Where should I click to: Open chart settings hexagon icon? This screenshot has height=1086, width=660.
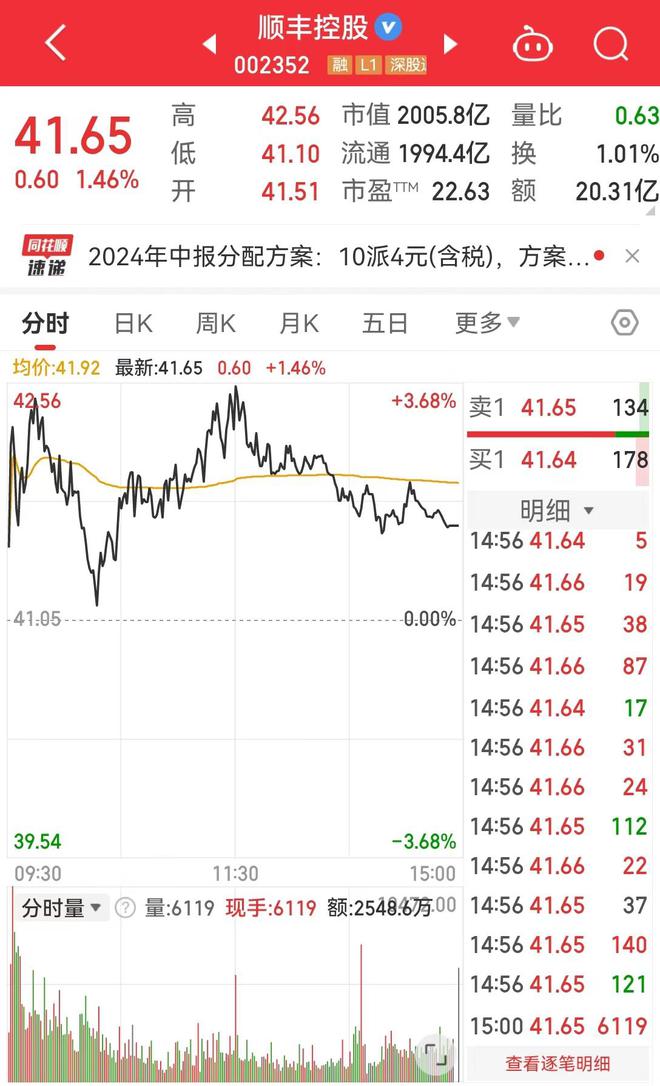click(624, 323)
